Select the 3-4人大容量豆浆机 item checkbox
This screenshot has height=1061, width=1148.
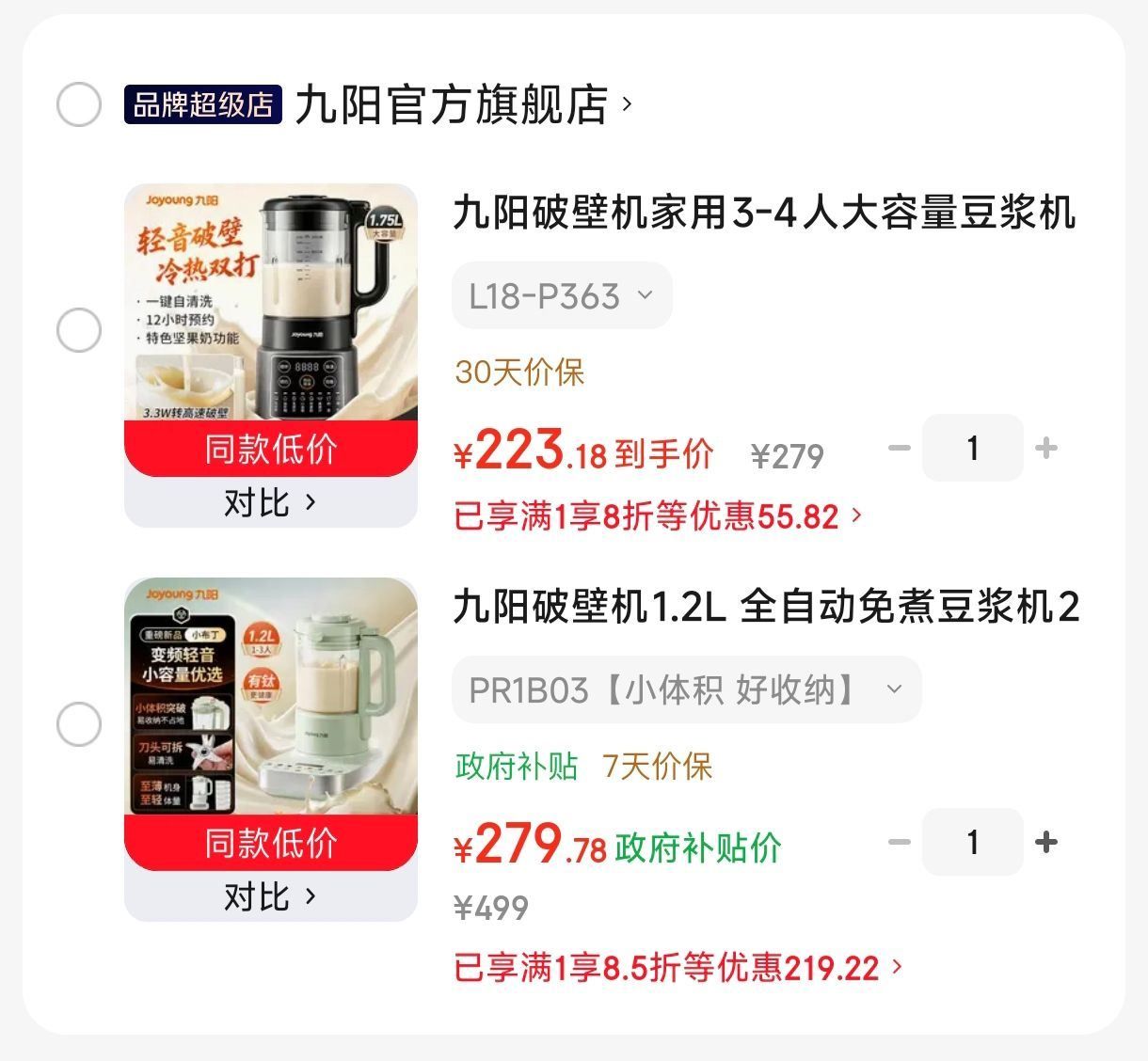pyautogui.click(x=79, y=330)
